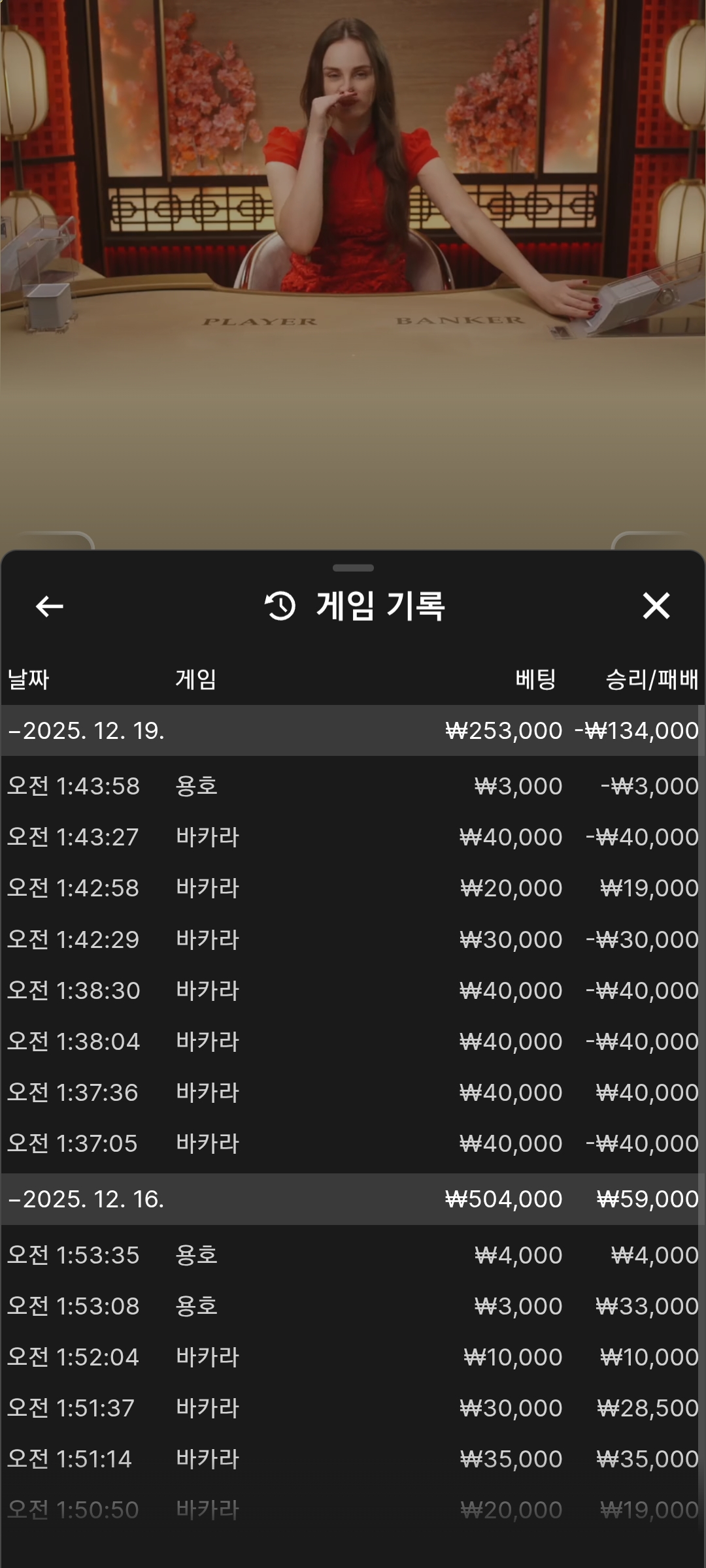
Task: View details of the 오전 1:42:58 바카라 round
Action: (x=353, y=888)
